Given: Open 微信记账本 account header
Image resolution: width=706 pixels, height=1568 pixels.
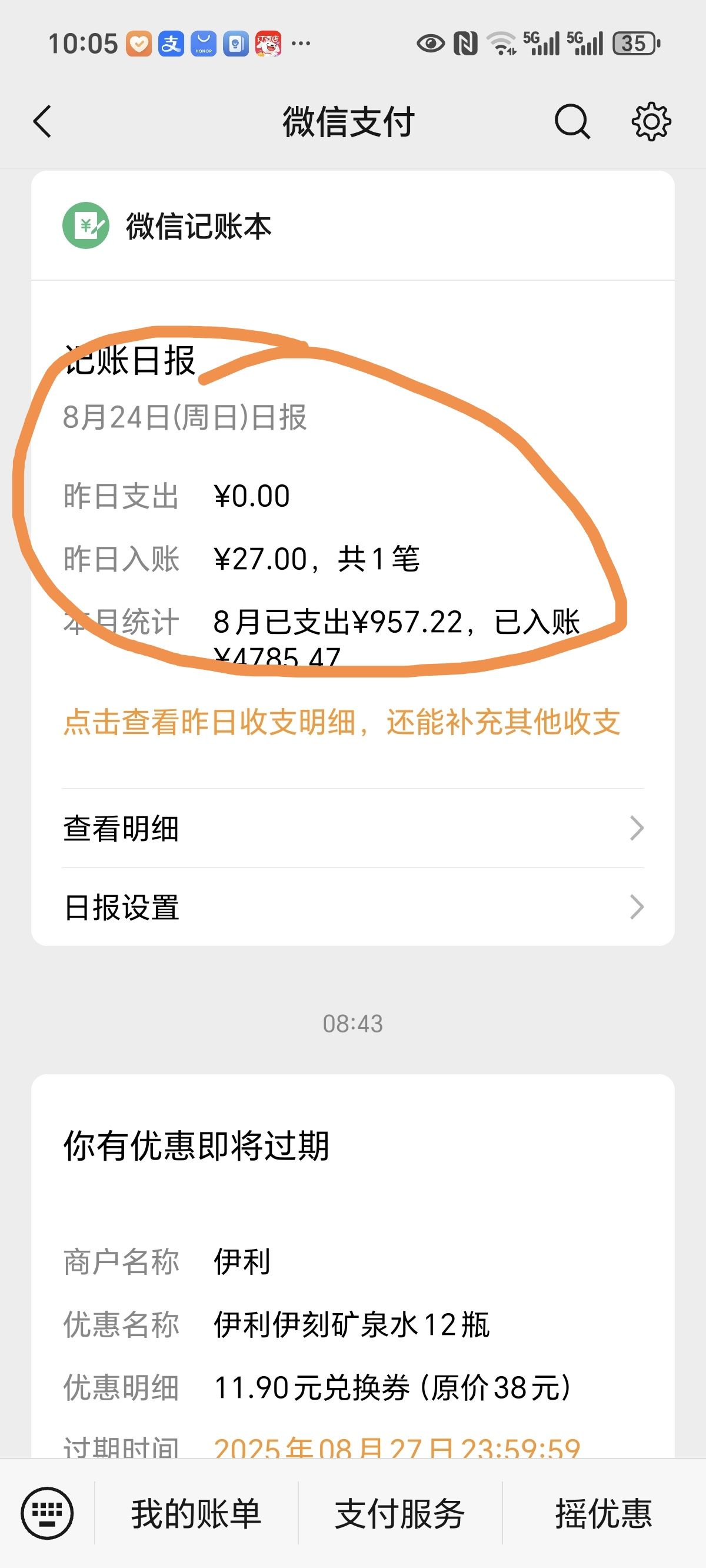Looking at the screenshot, I should tap(353, 226).
